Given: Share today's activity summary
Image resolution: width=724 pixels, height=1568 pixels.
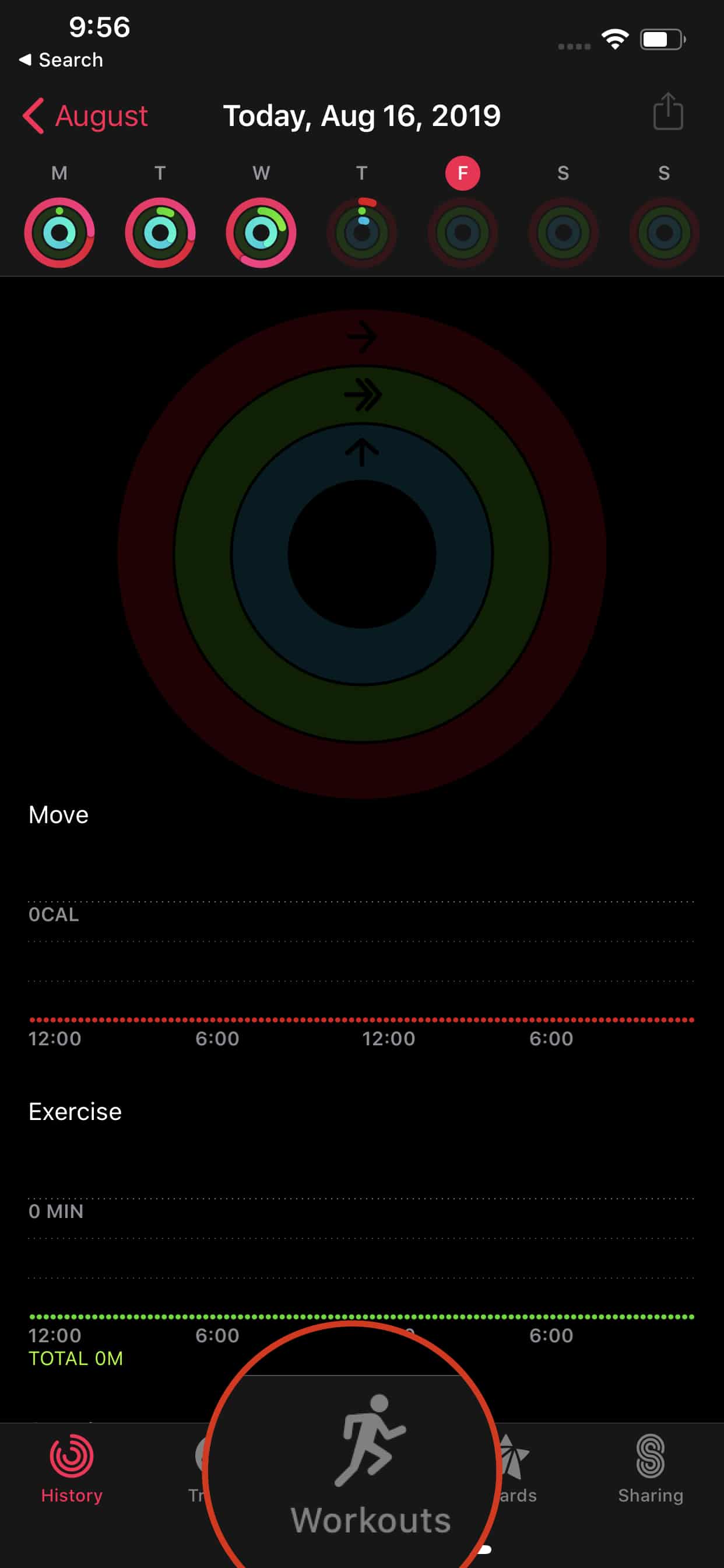Looking at the screenshot, I should pos(667,111).
